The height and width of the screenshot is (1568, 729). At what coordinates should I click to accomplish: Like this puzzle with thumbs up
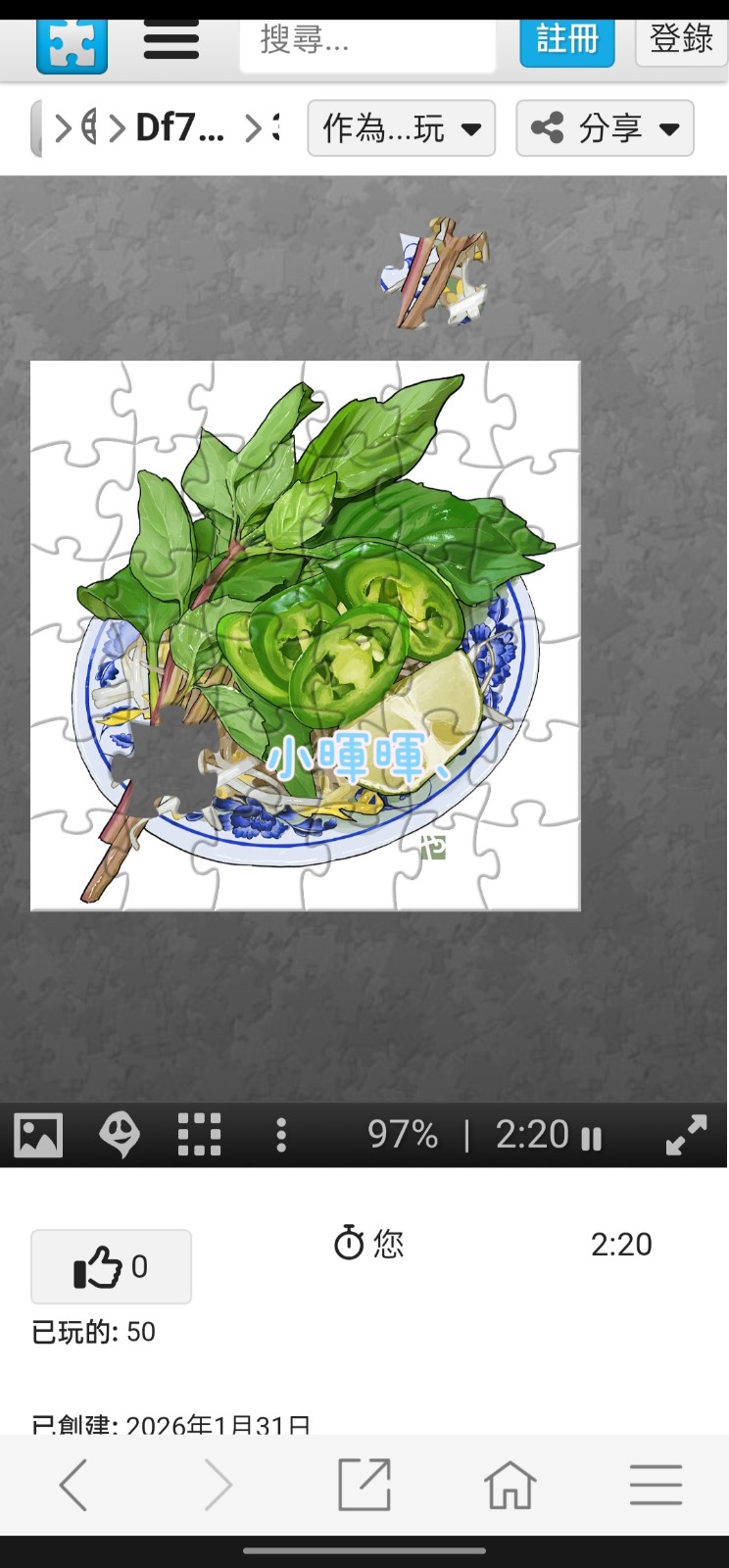[x=111, y=1266]
